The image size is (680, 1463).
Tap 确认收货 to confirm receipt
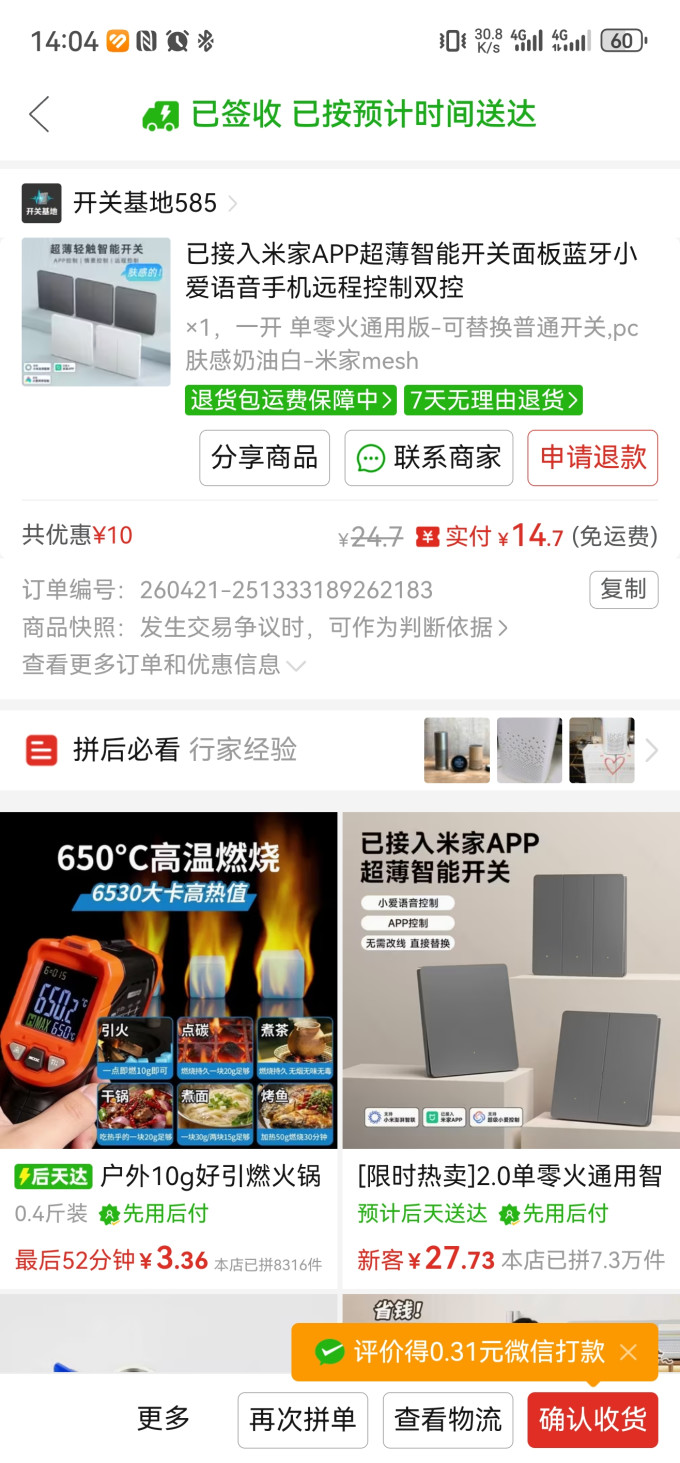pos(593,1420)
